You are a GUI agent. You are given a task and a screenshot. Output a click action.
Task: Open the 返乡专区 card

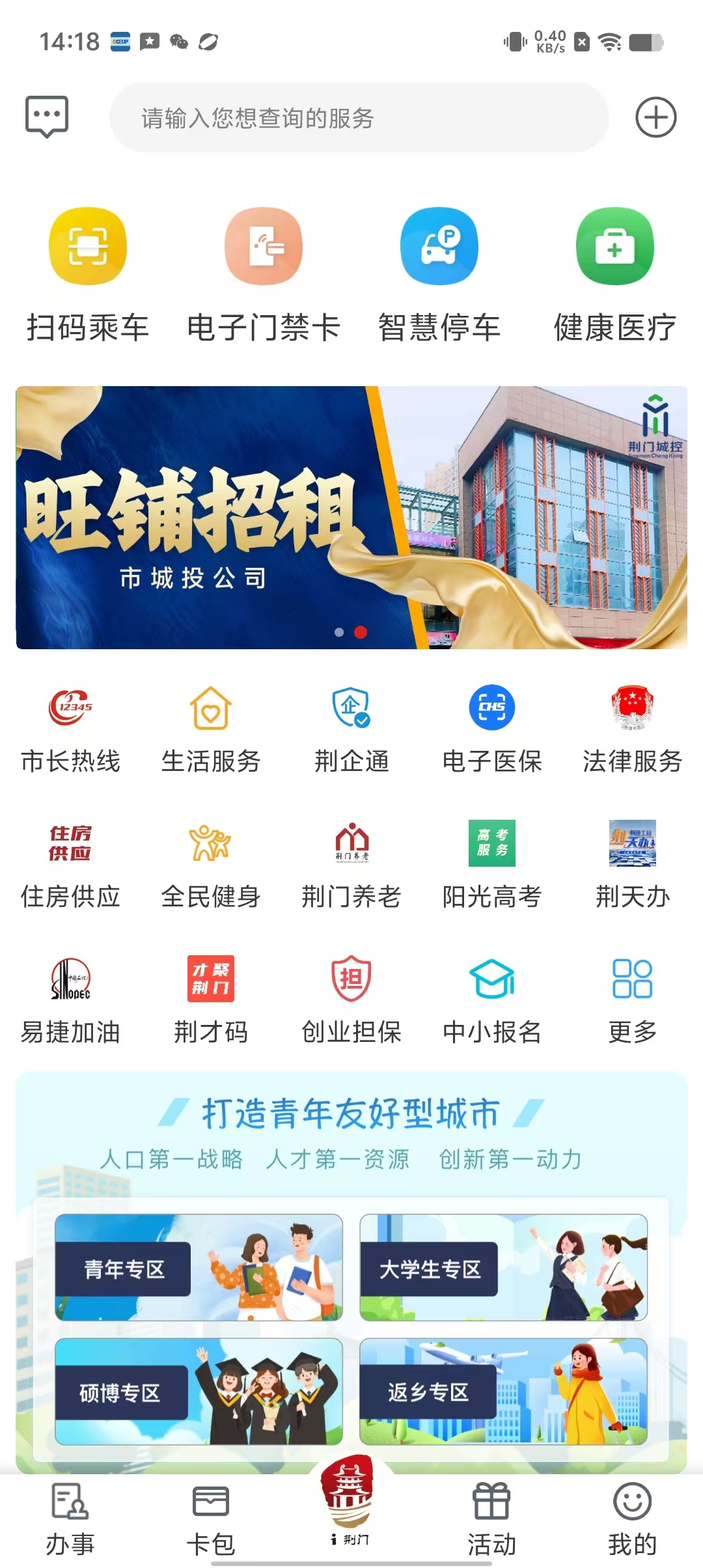point(503,1392)
